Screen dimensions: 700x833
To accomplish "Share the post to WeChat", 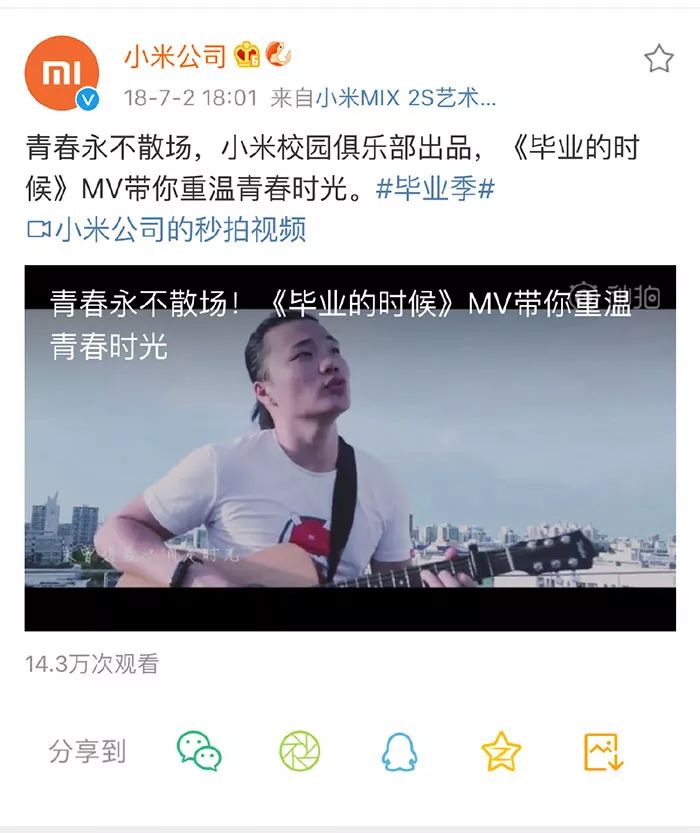I will (199, 751).
